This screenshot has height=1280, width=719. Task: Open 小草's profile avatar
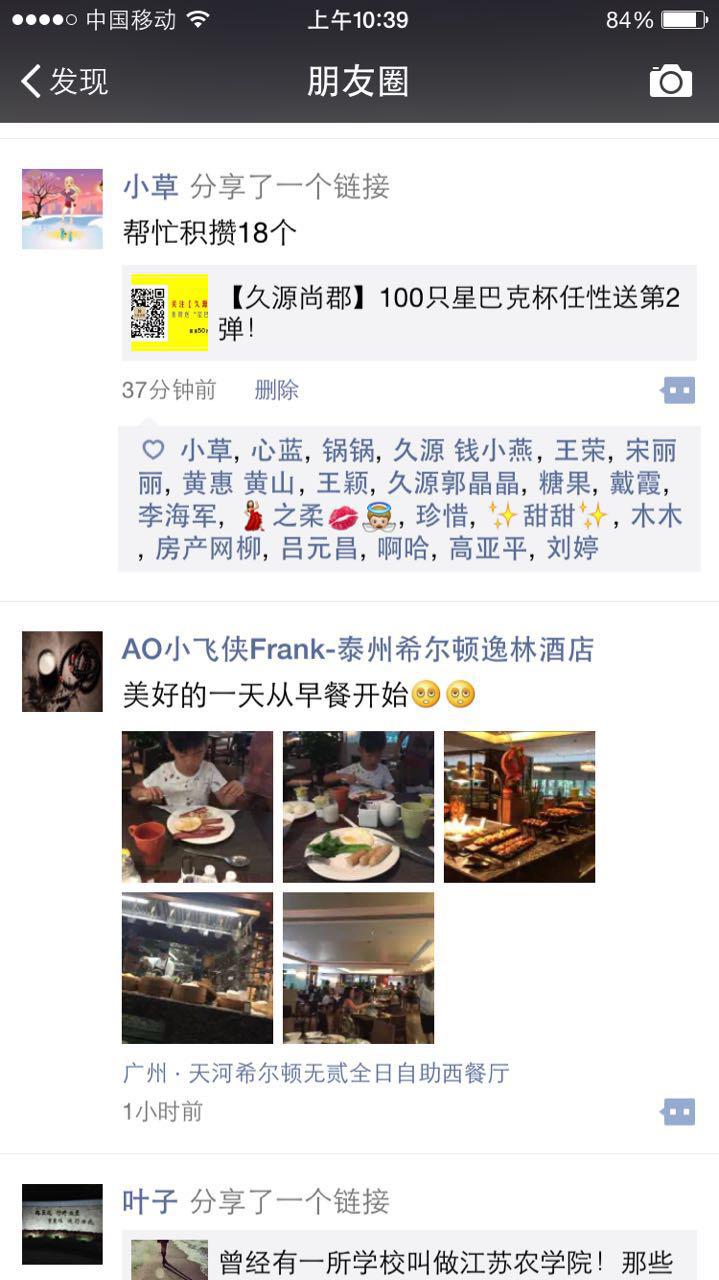62,209
